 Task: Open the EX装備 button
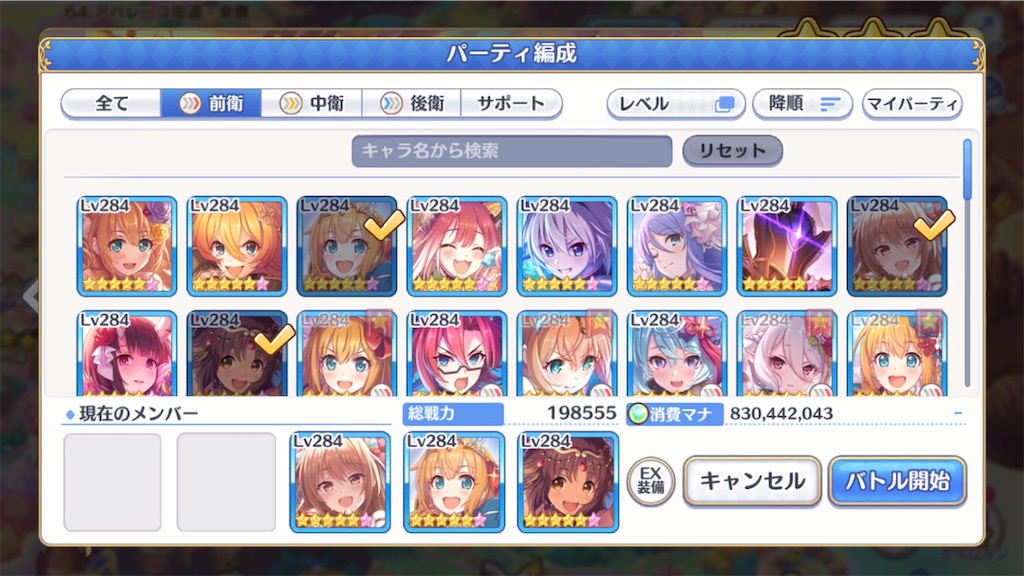pos(650,481)
